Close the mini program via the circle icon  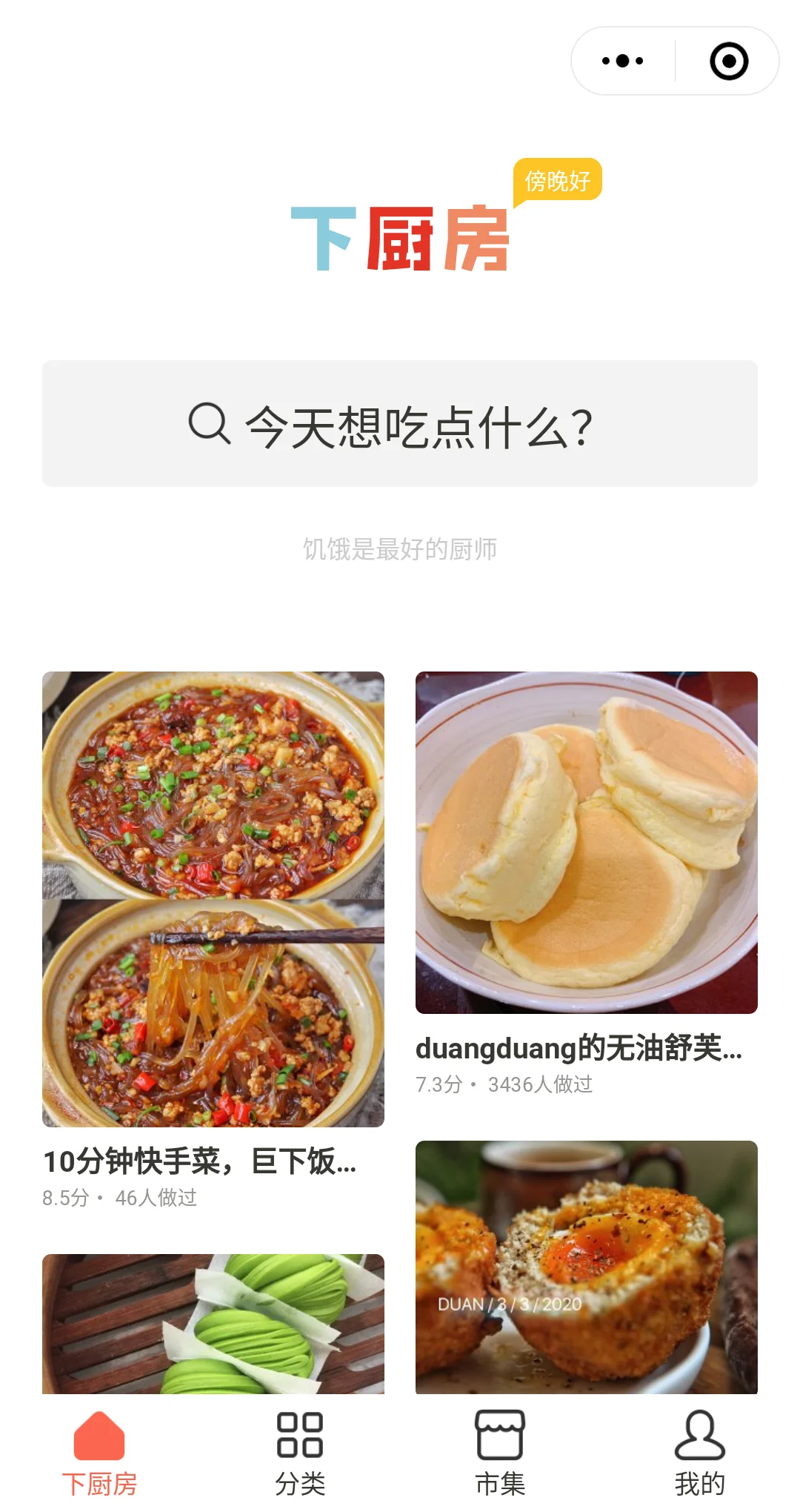click(729, 61)
